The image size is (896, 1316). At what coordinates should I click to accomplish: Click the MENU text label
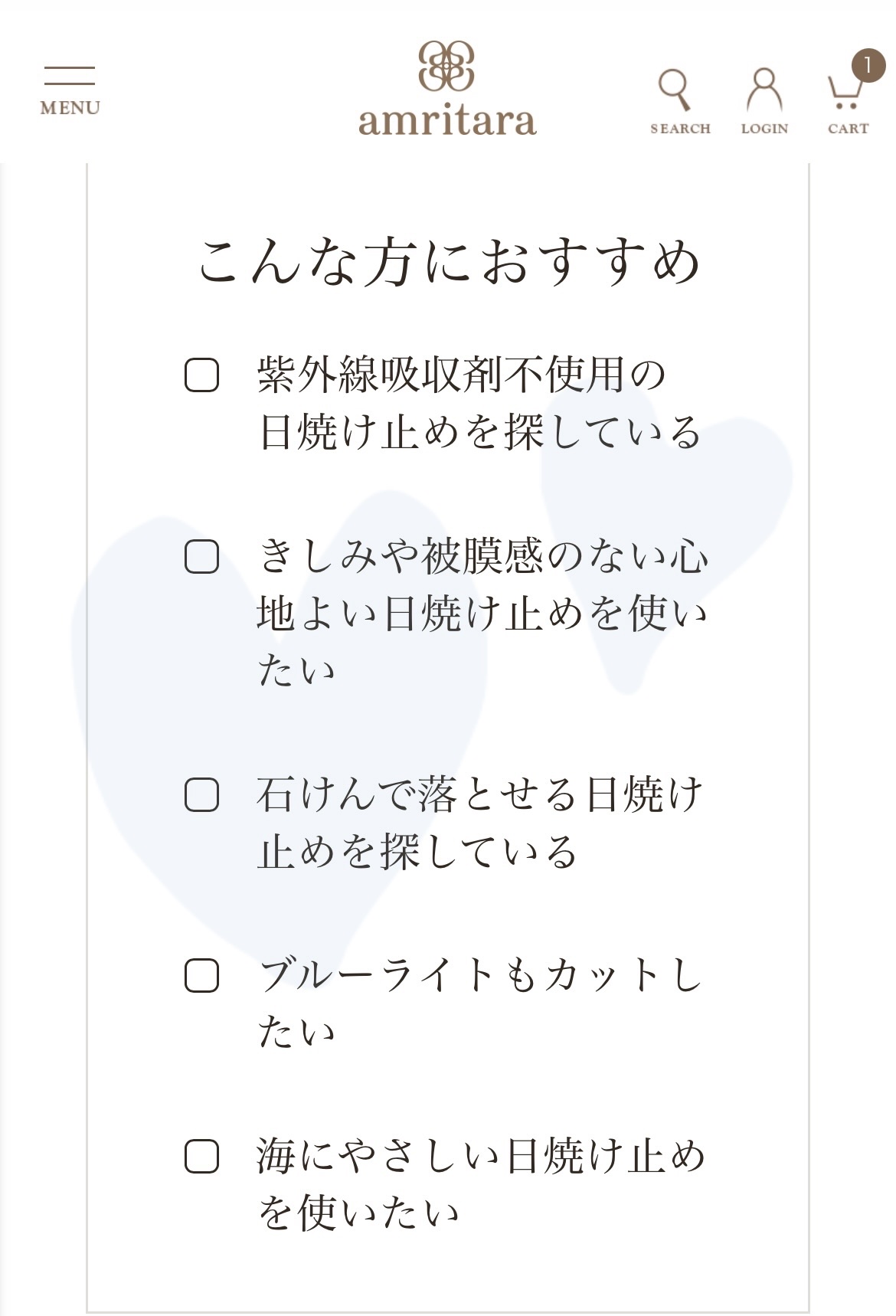tap(70, 106)
